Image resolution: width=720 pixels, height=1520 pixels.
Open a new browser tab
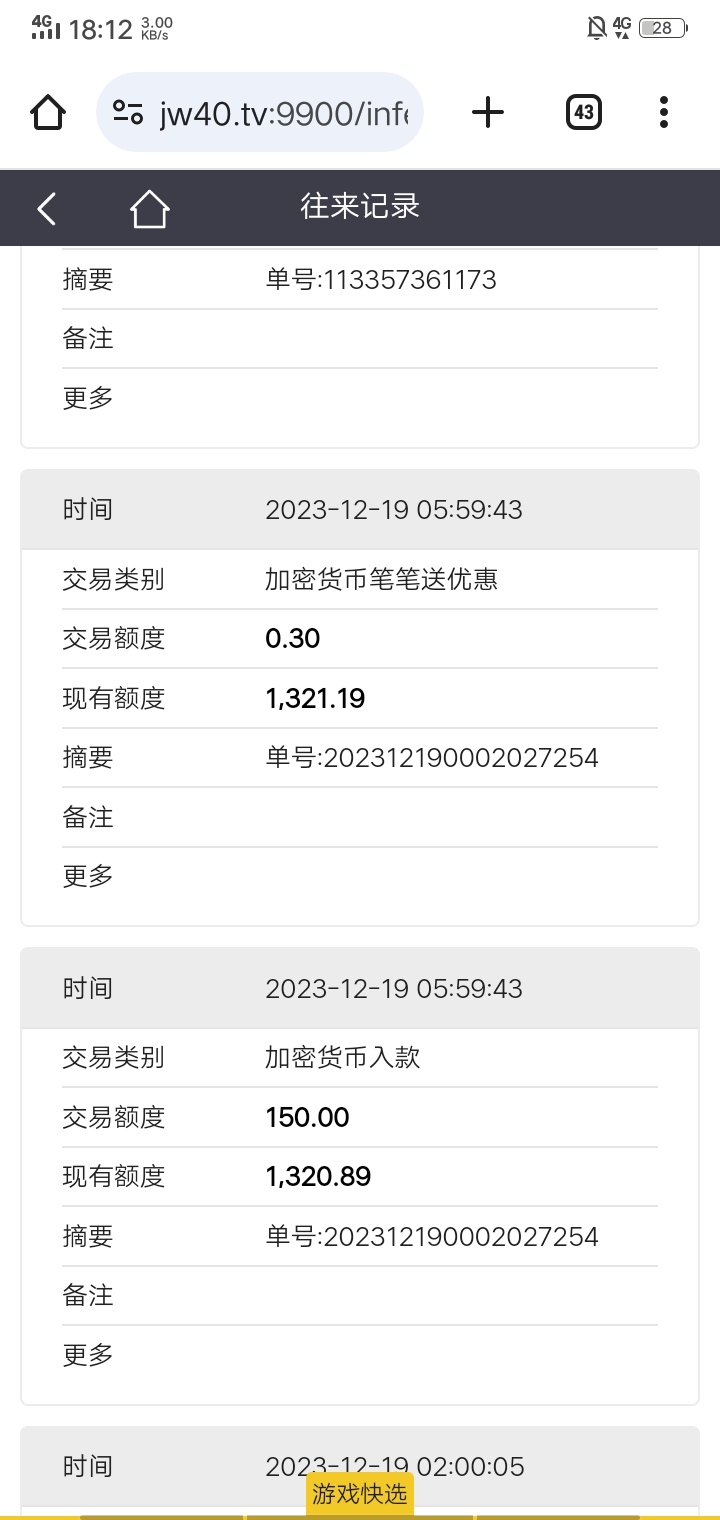click(487, 112)
